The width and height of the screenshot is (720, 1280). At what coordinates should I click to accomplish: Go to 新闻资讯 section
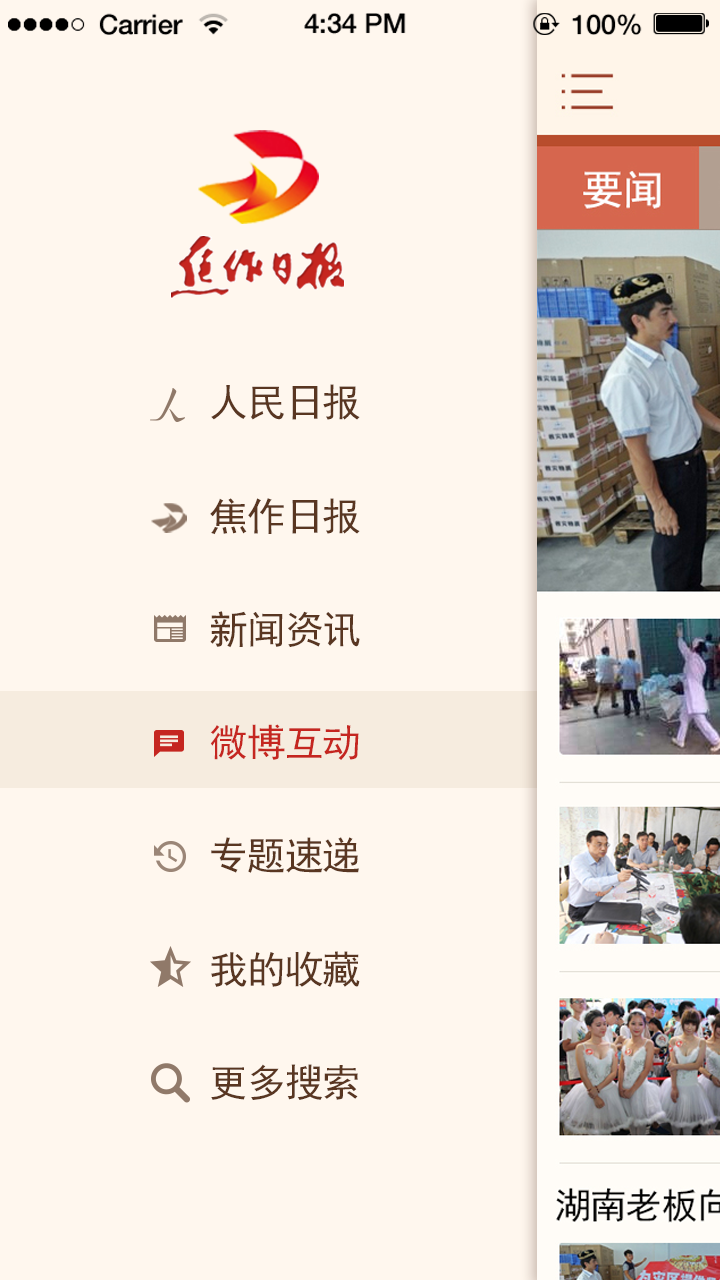pos(268,630)
